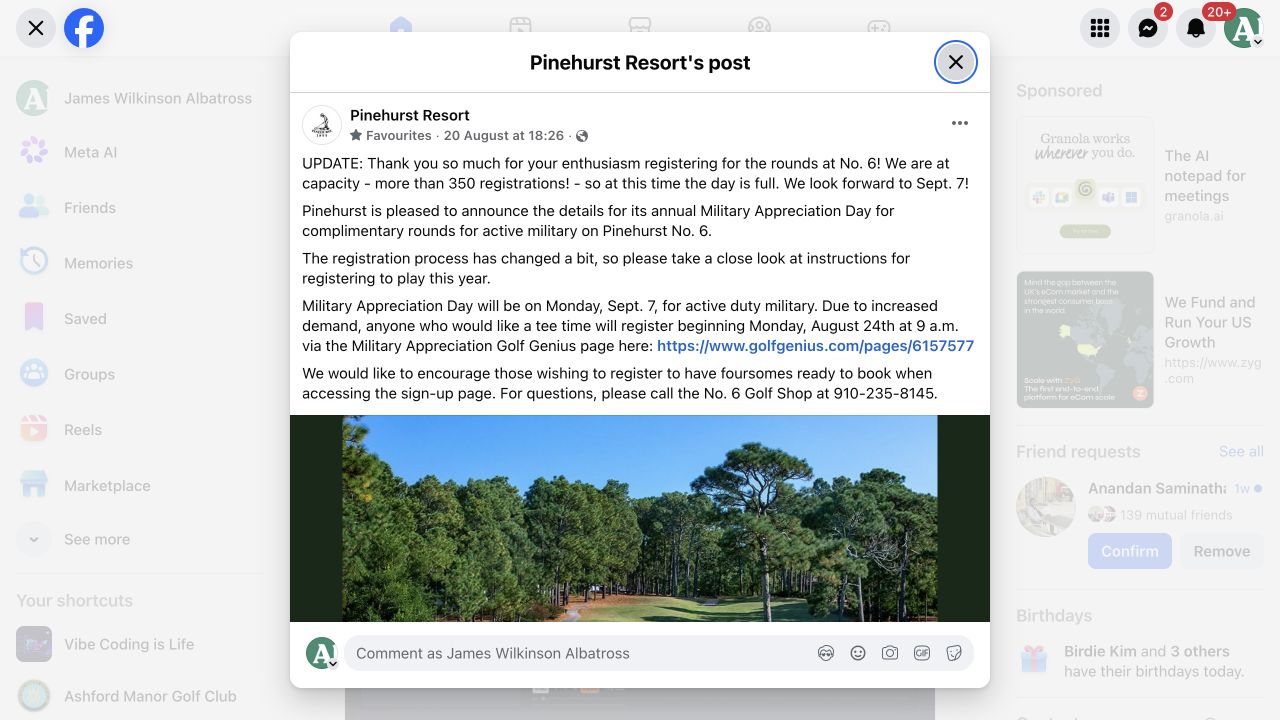
Task: Tap the Pinehurst Resort profile picture
Action: point(322,125)
